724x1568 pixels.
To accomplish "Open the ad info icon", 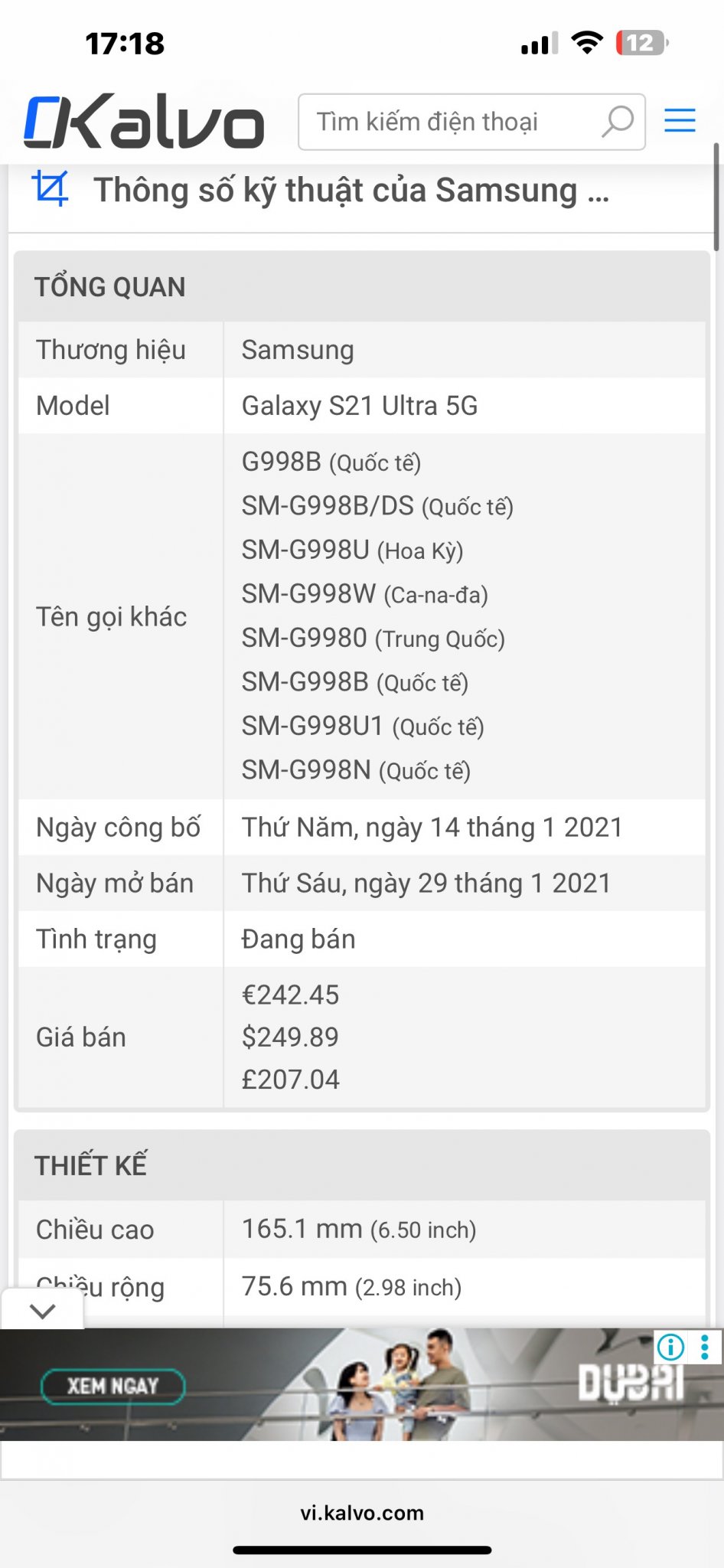I will [671, 1347].
